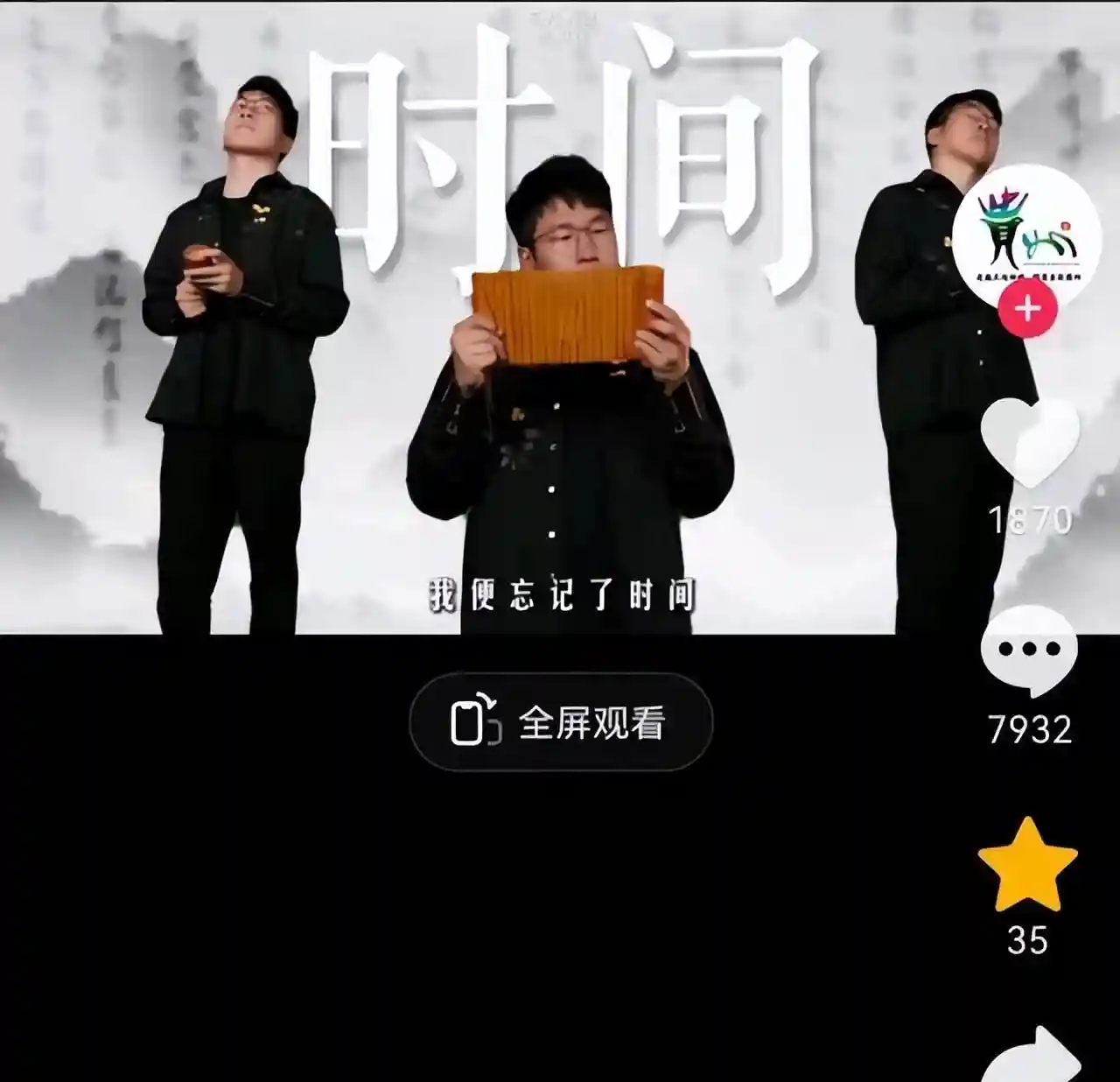Viewport: 1120px width, 1082px height.
Task: Tap 全屏观看 to watch fullscreen
Action: tap(561, 723)
